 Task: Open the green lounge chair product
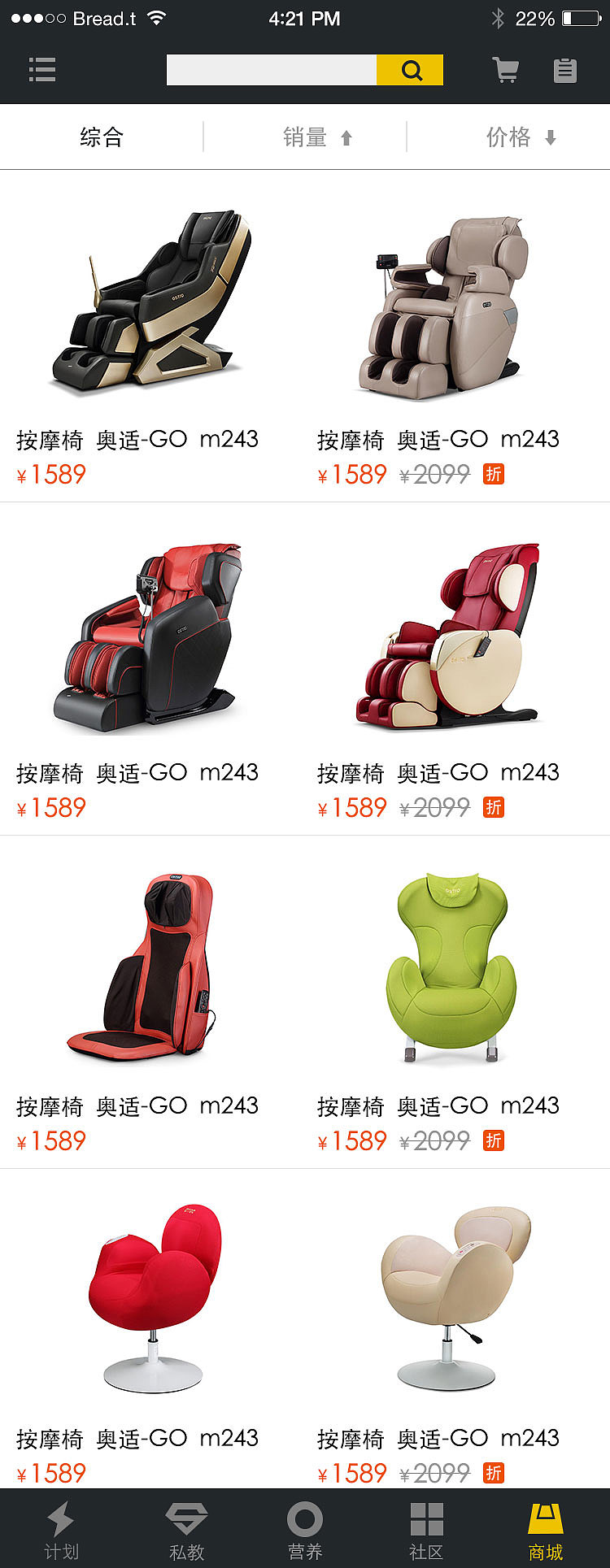(x=451, y=967)
